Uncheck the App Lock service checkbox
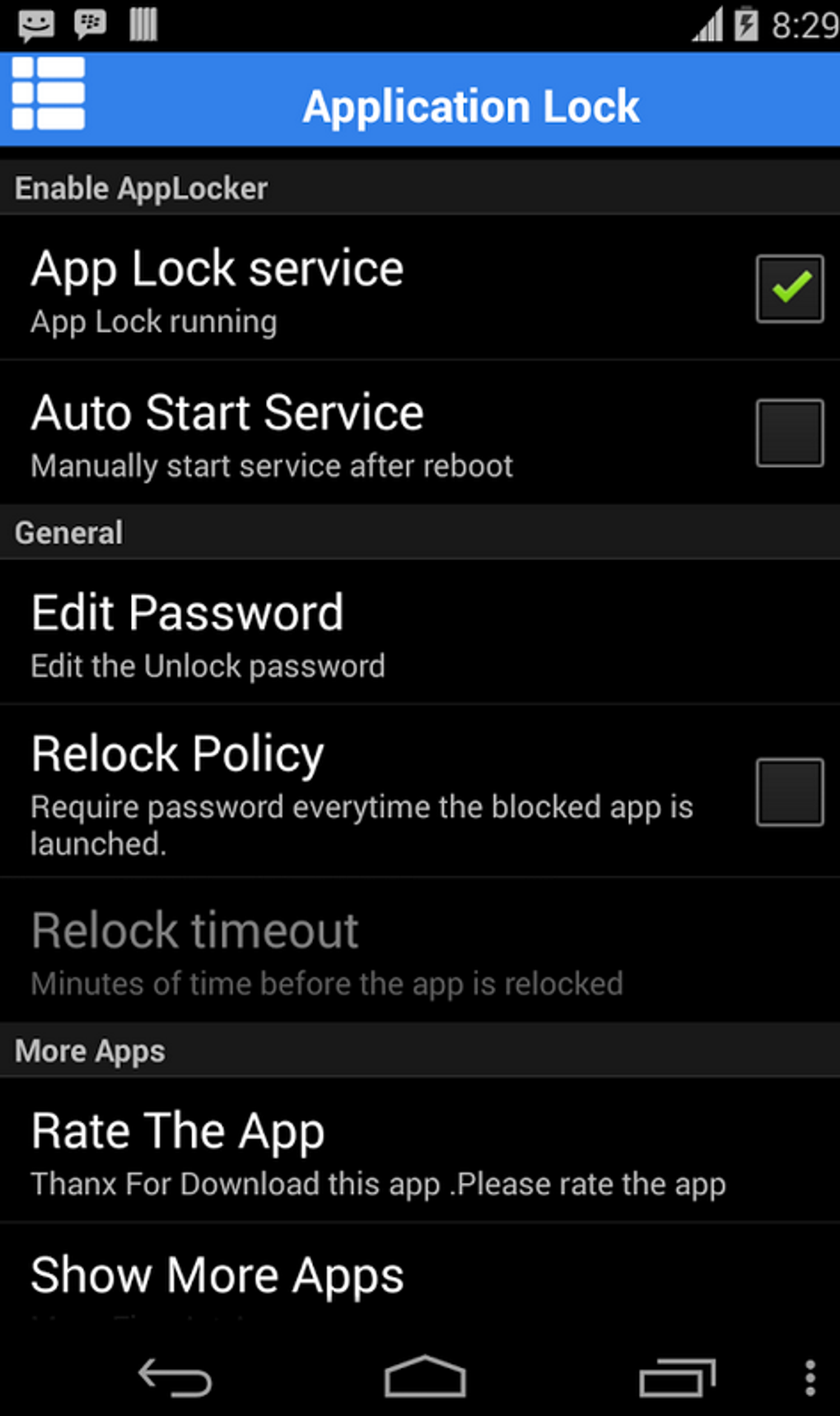The width and height of the screenshot is (840, 1416). pyautogui.click(x=790, y=288)
